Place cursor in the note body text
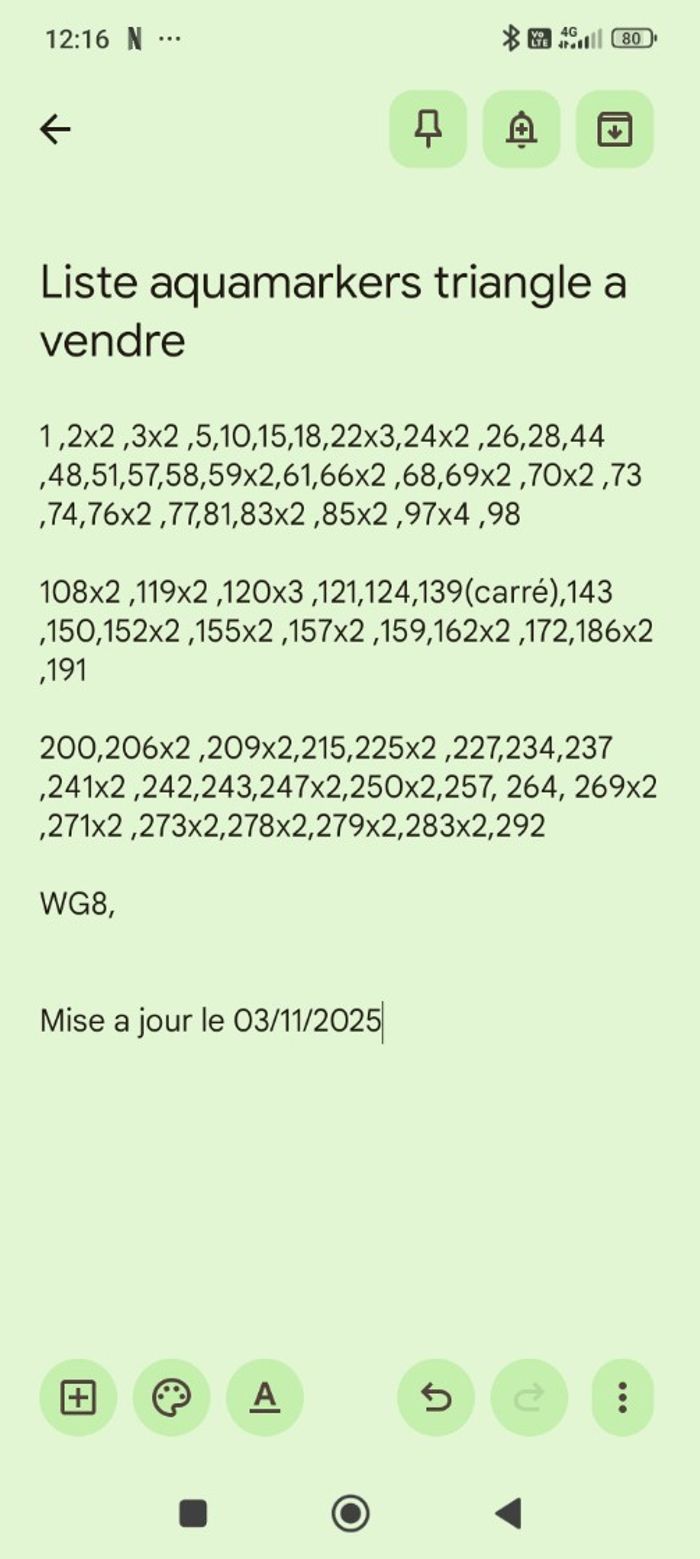The image size is (700, 1559). click(340, 630)
